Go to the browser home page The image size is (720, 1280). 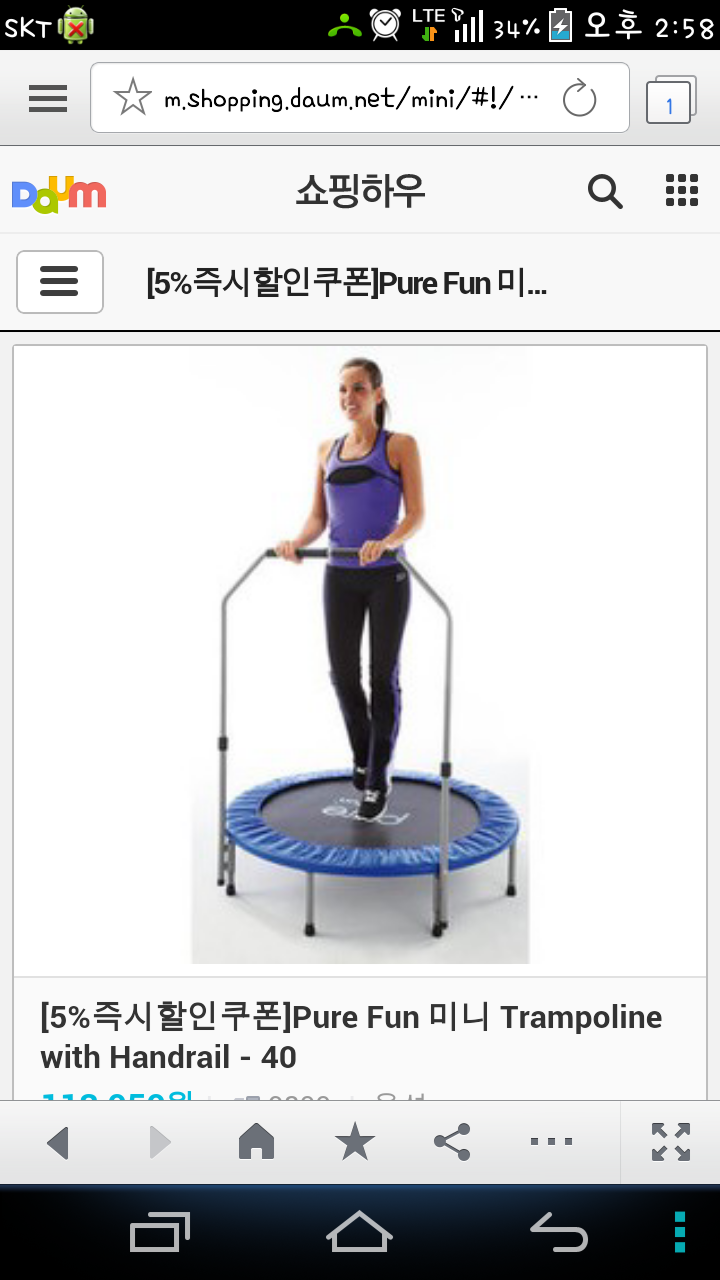[256, 1141]
